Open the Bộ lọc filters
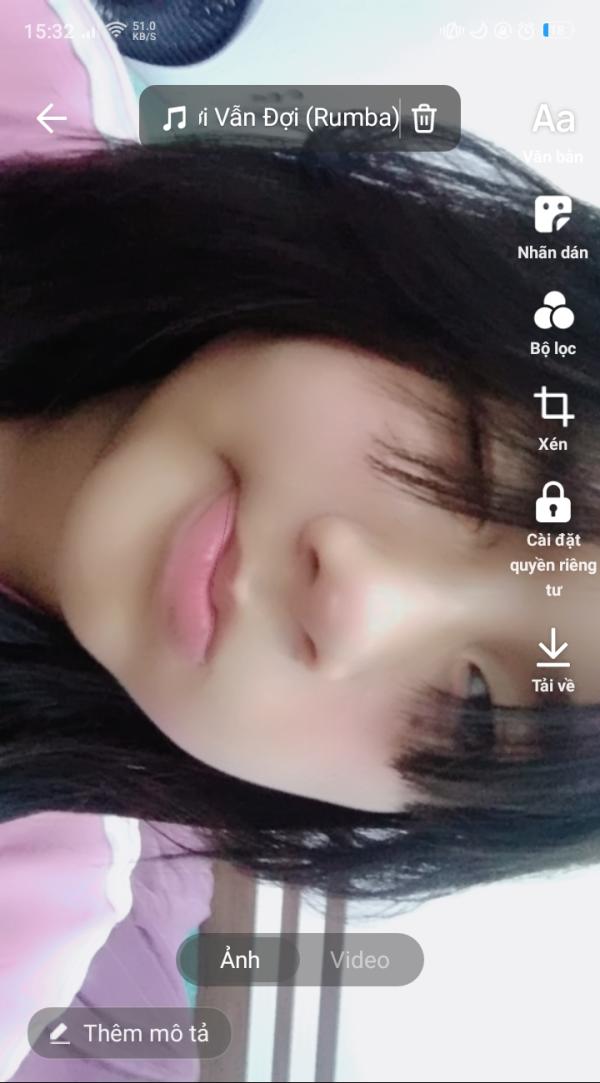This screenshot has height=1083, width=600. coord(553,323)
